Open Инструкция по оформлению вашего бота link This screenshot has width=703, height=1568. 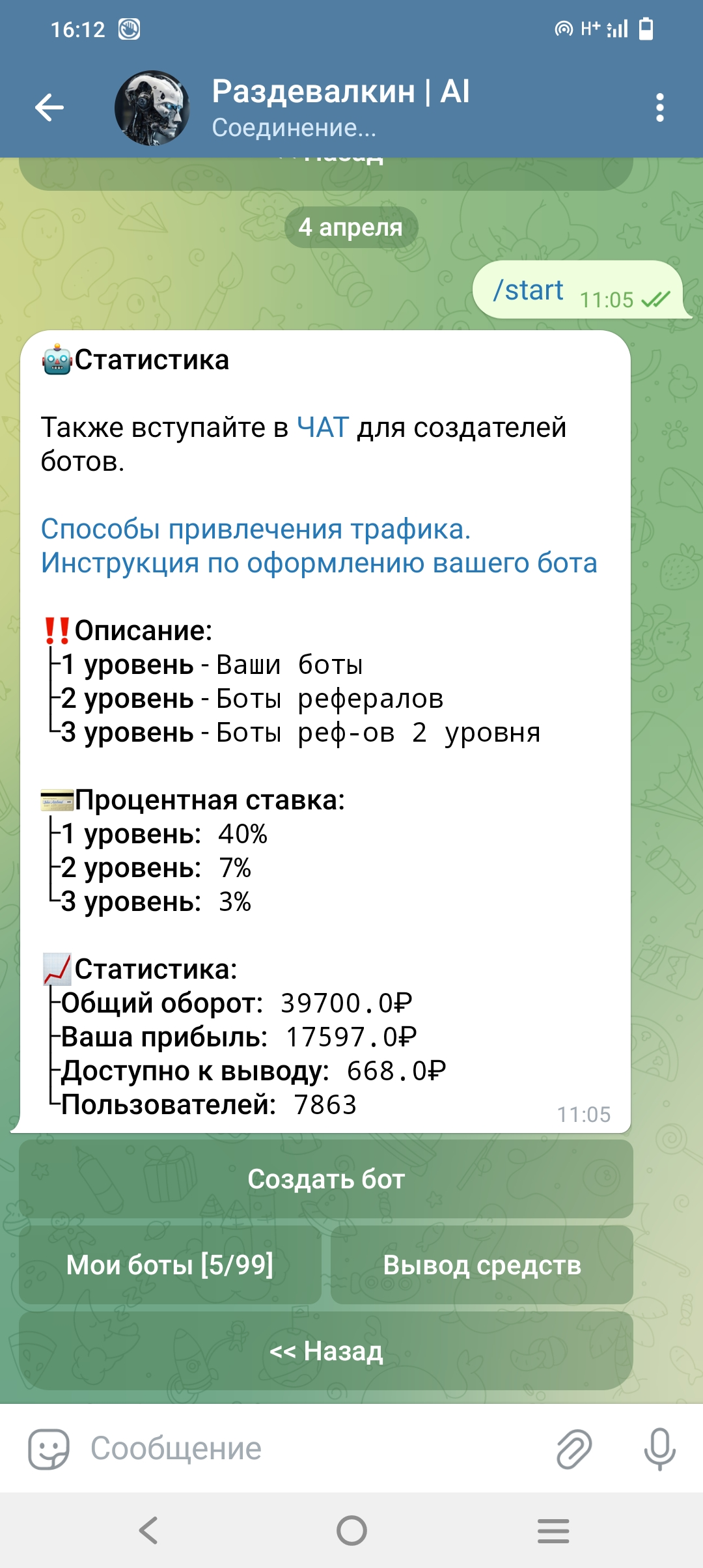click(319, 563)
